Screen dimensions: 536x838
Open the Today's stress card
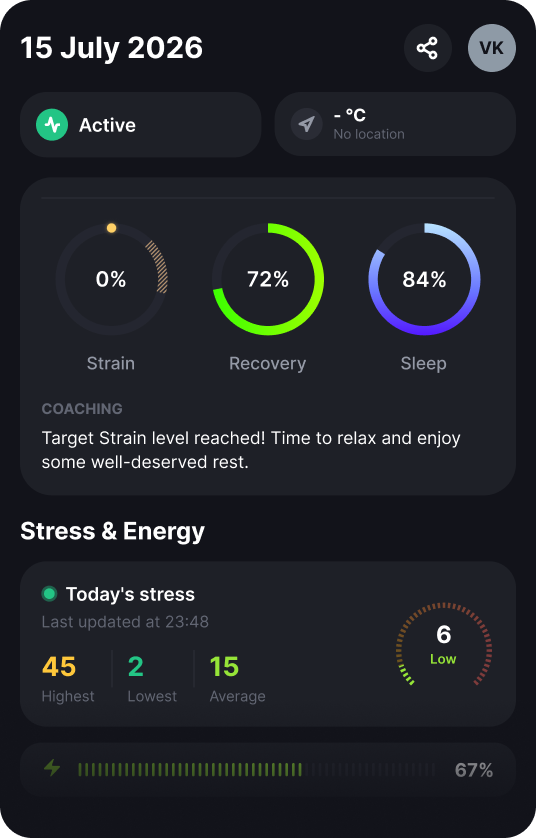coord(268,643)
